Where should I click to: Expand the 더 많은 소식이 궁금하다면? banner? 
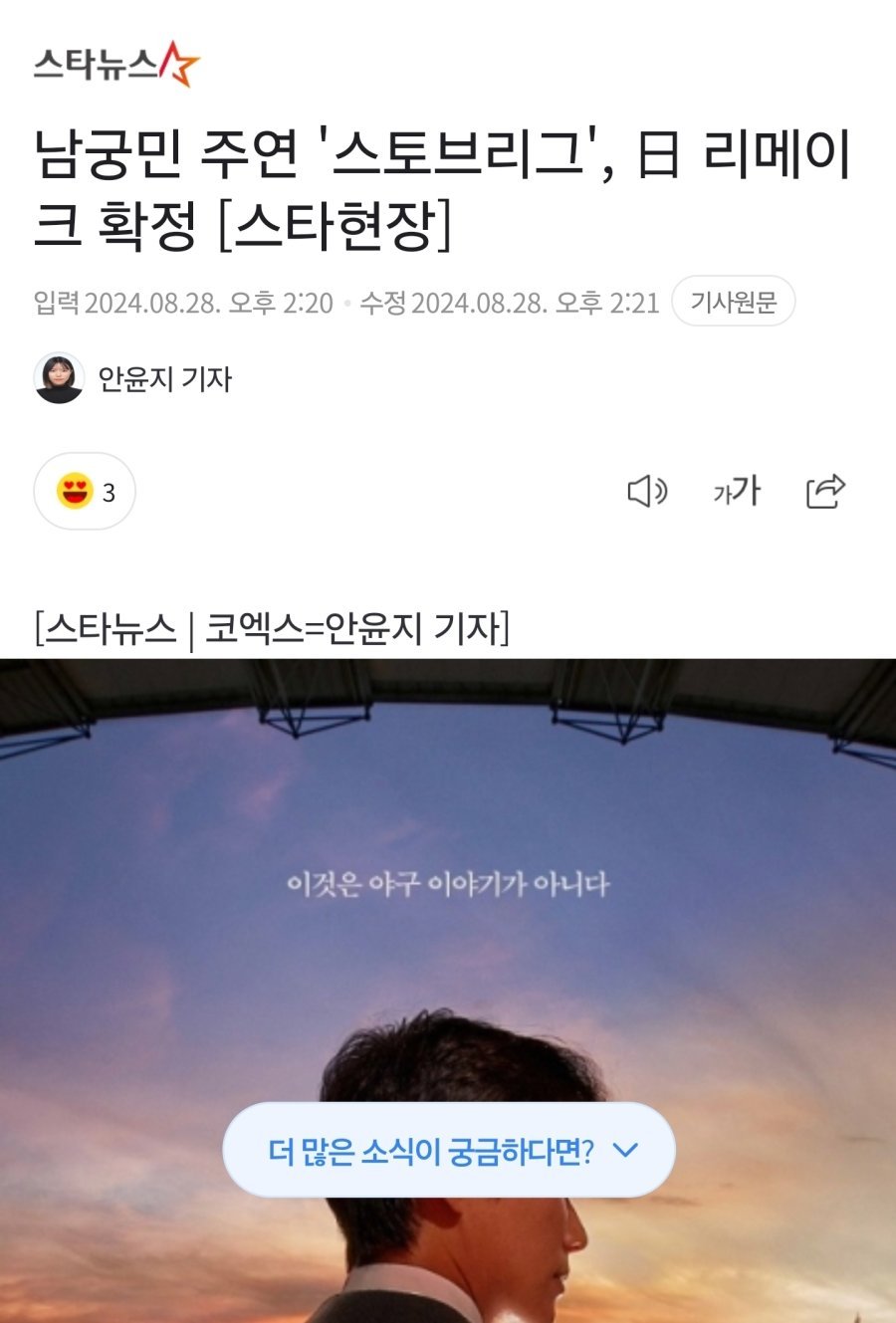(x=449, y=1151)
